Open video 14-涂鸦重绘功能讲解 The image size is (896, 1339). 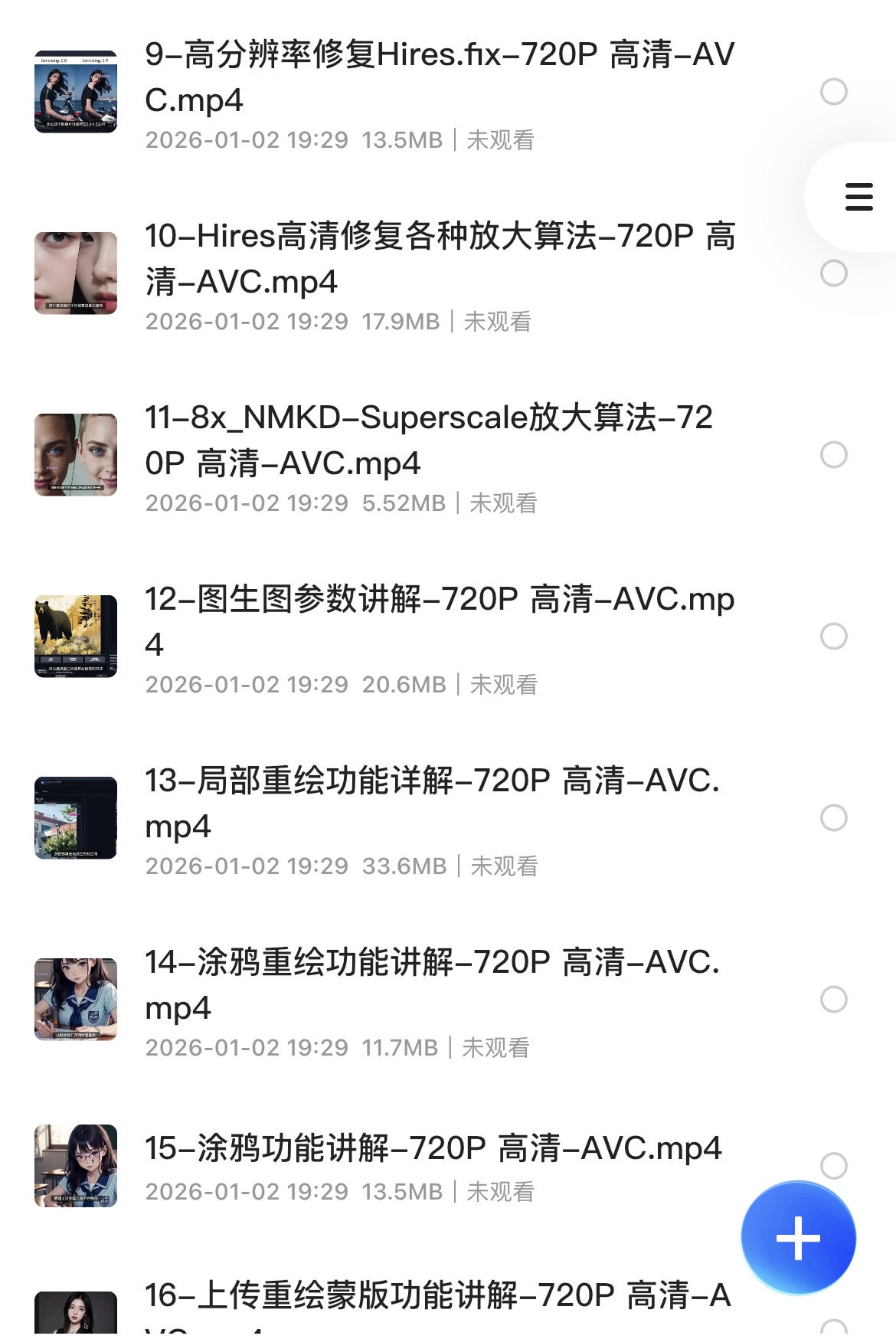431,984
